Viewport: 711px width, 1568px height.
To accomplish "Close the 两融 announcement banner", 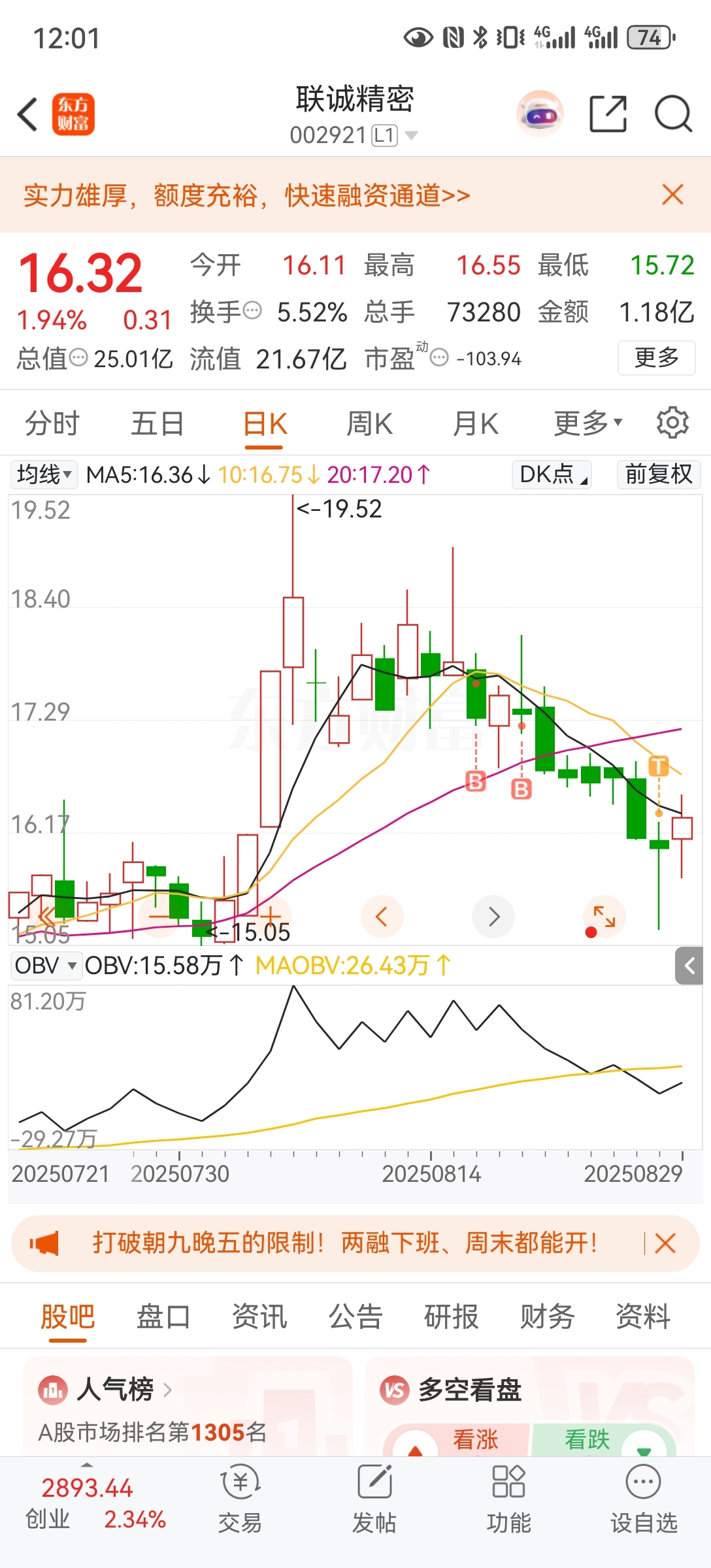I will 665,1243.
